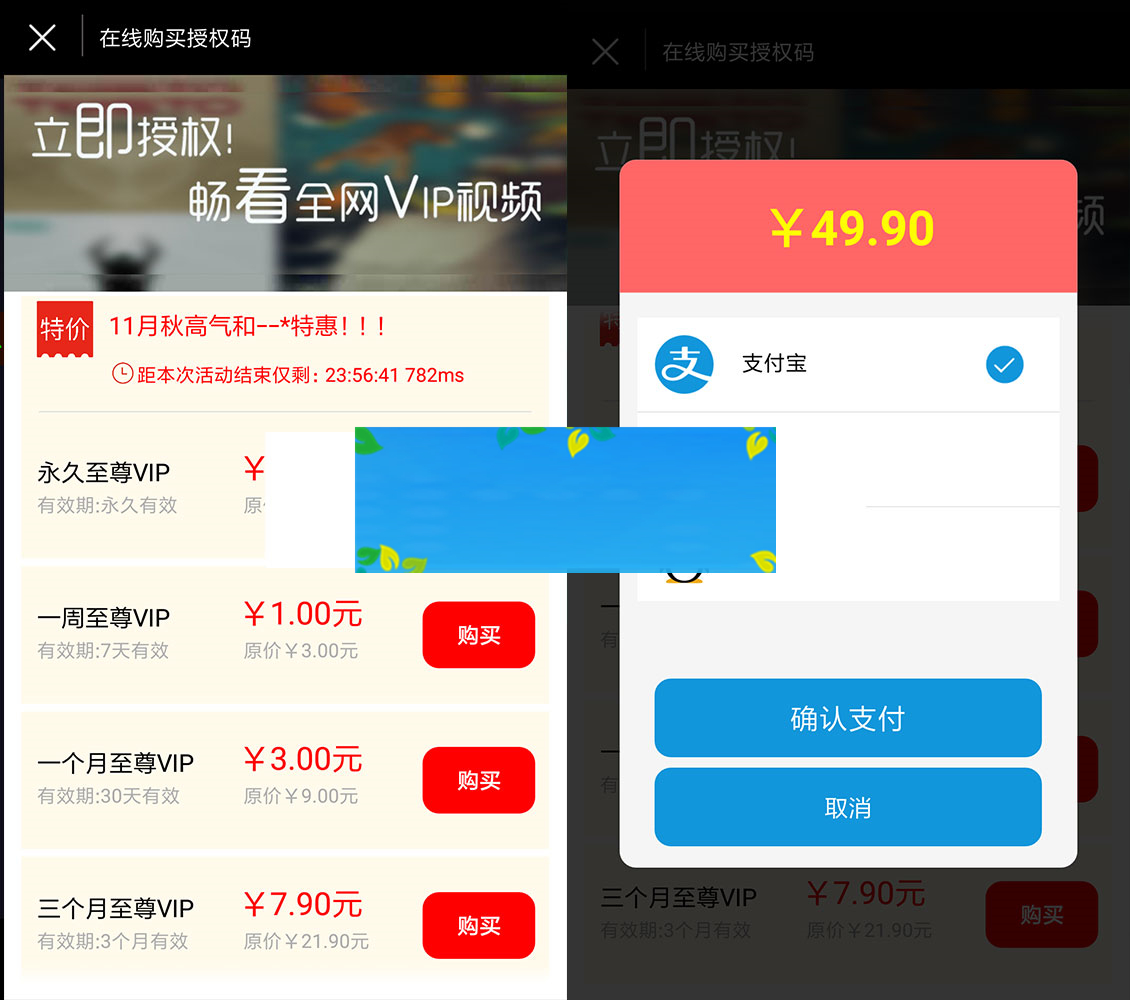Confirm payment with 确认支付

point(847,718)
